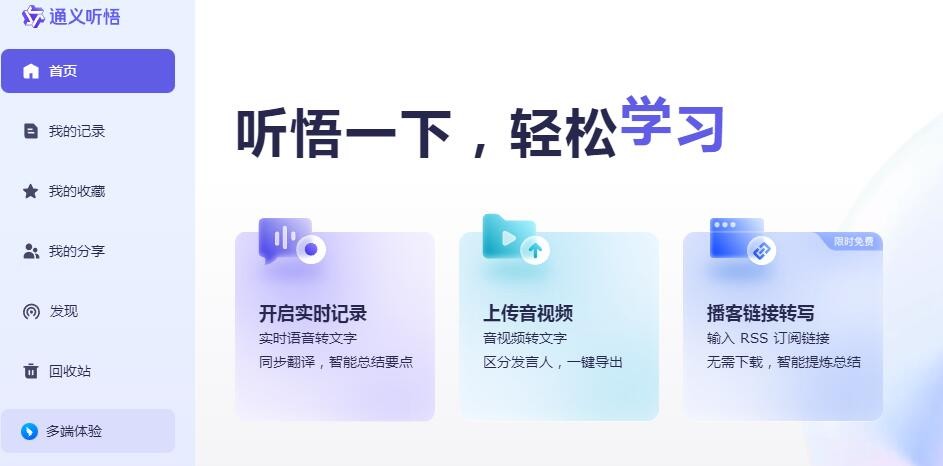The width and height of the screenshot is (943, 466).
Task: Select the 上传音视频 upload card
Action: tap(558, 325)
